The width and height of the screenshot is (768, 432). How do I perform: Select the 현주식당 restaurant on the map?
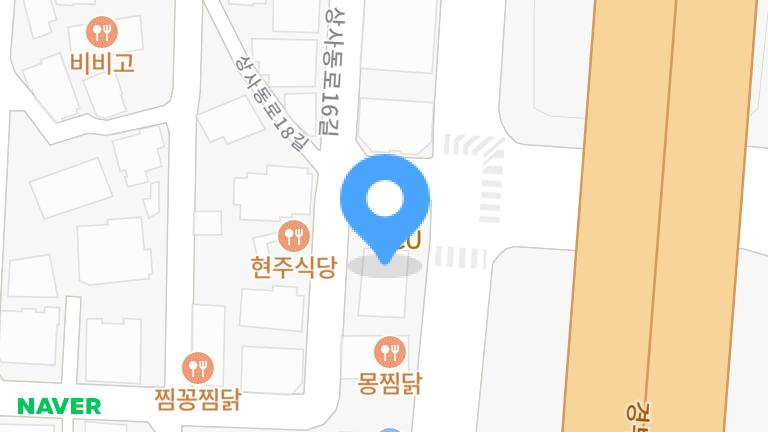click(293, 237)
